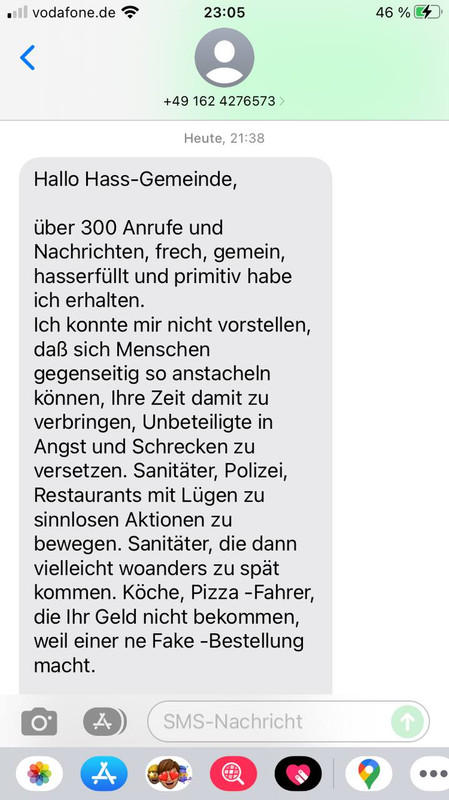Show more iMessage apps via three dots
449x800 pixels.
pyautogui.click(x=430, y=773)
